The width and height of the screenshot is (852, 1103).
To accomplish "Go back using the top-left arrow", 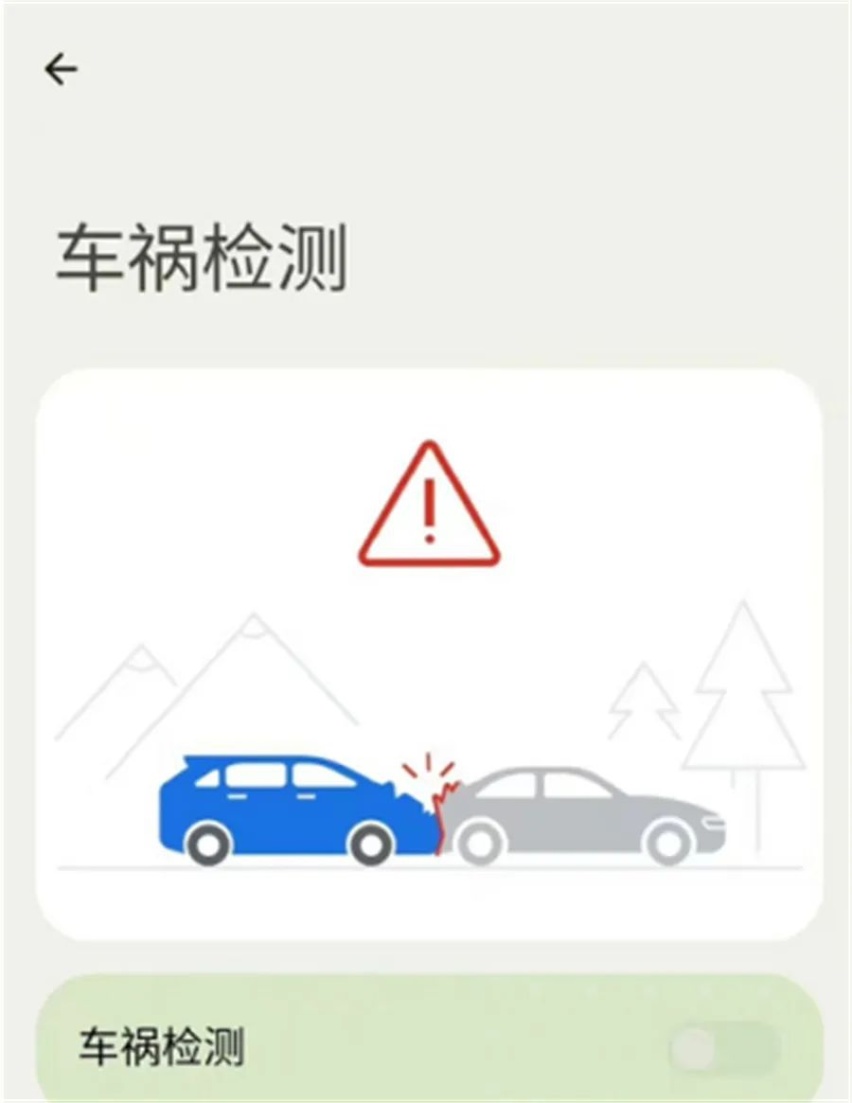I will point(60,69).
